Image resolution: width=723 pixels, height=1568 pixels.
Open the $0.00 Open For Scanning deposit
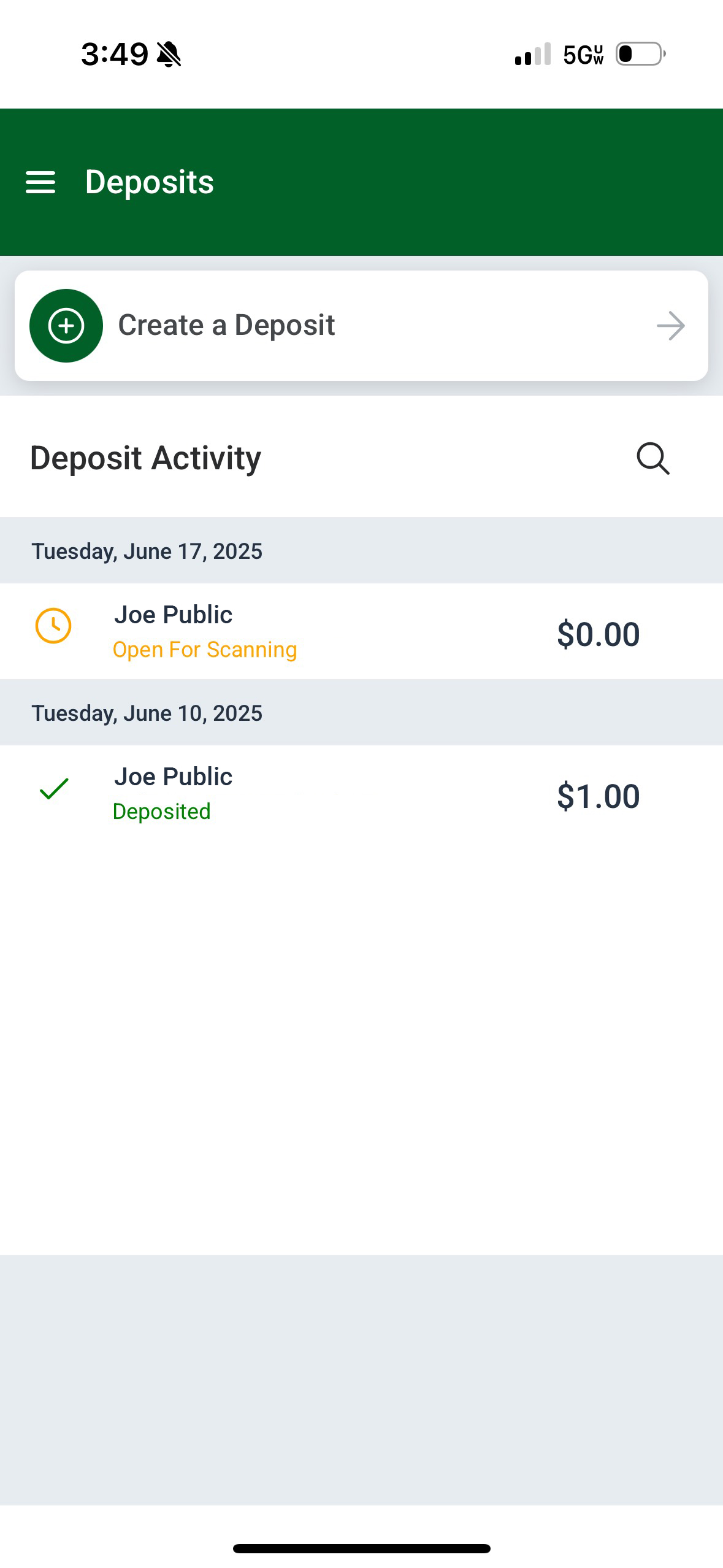(x=361, y=631)
